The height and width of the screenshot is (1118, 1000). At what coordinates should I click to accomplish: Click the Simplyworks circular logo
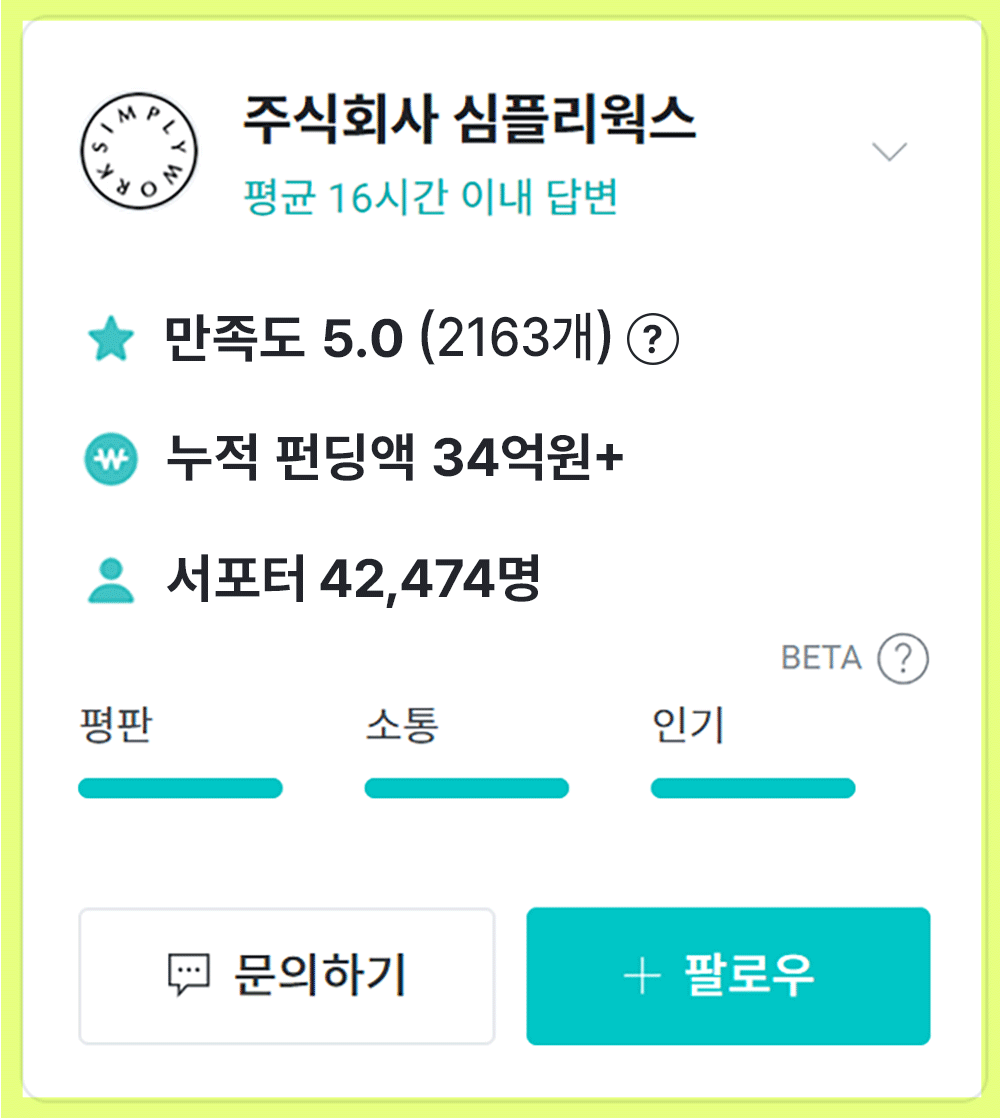pyautogui.click(x=142, y=148)
